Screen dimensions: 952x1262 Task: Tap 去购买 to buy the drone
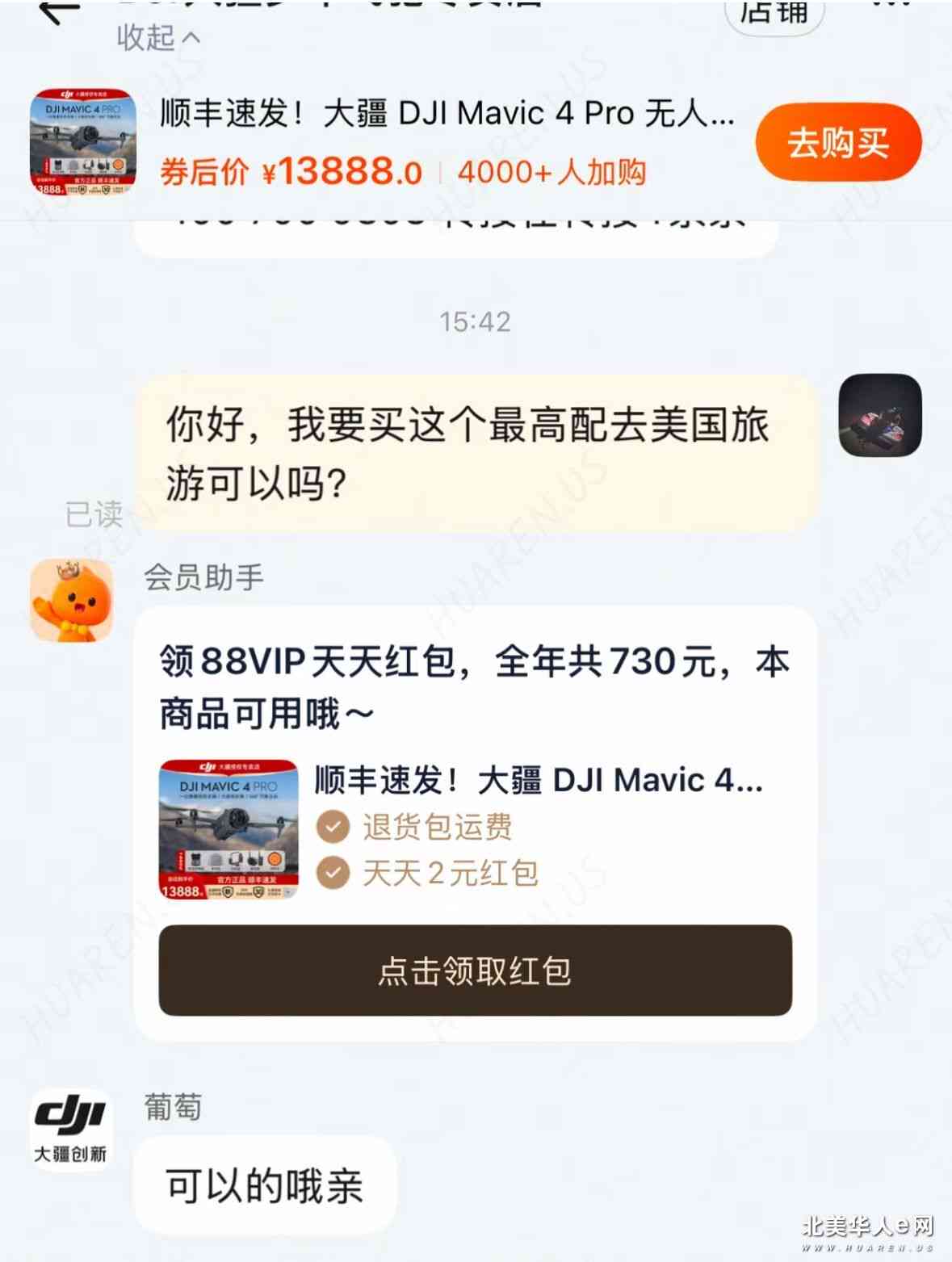pos(837,143)
